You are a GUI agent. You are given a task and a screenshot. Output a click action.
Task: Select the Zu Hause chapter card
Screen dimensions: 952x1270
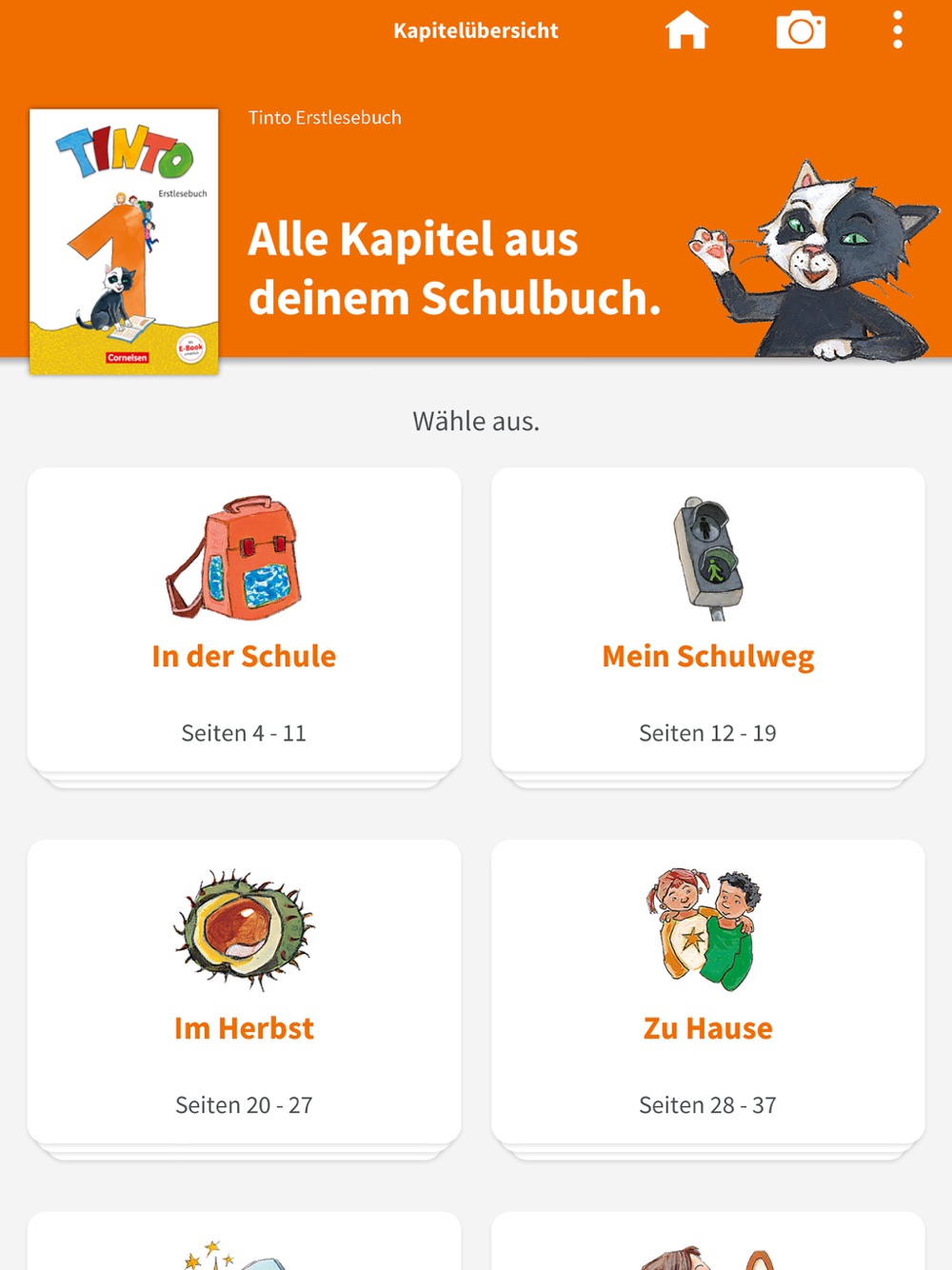(707, 991)
